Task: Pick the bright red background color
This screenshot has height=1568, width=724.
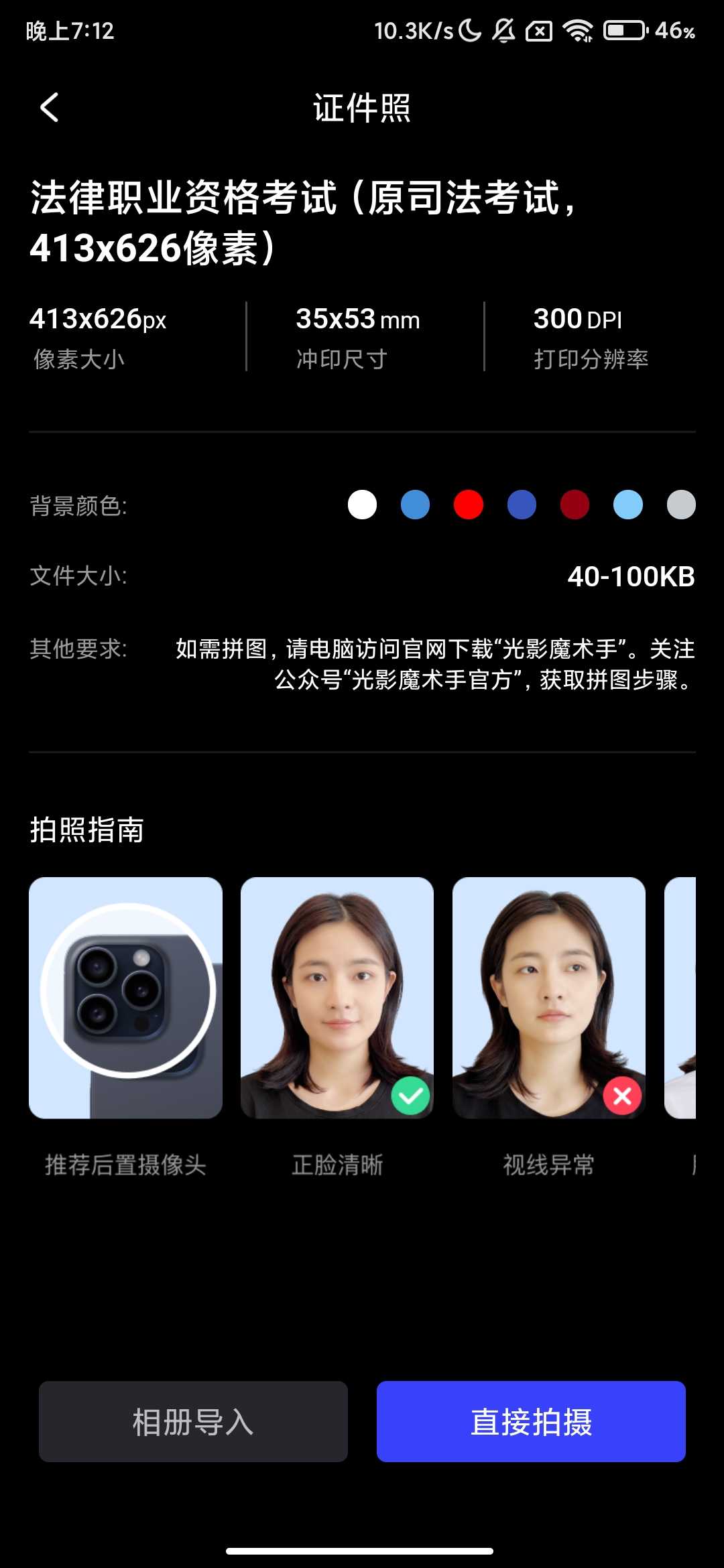Action: click(x=468, y=505)
